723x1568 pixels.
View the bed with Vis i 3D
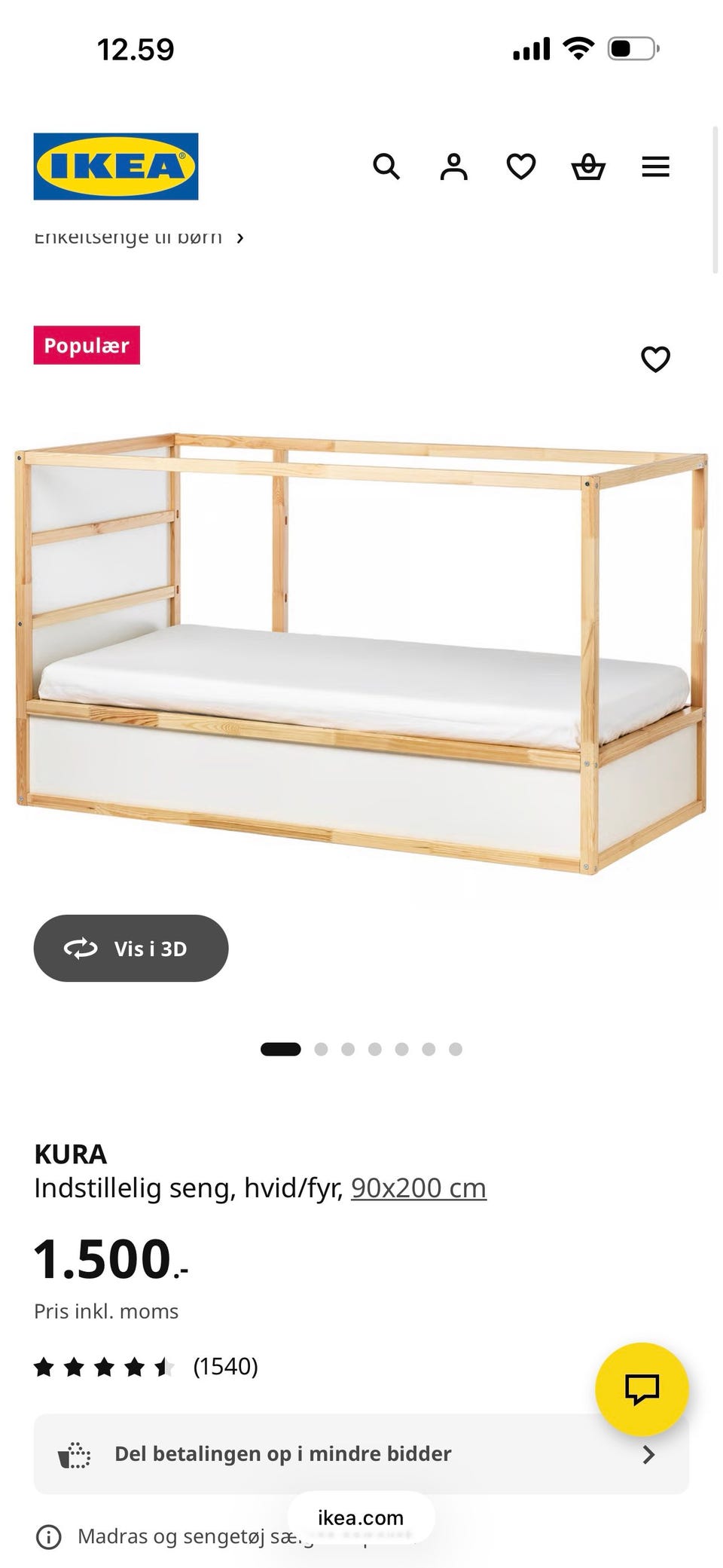click(x=131, y=948)
